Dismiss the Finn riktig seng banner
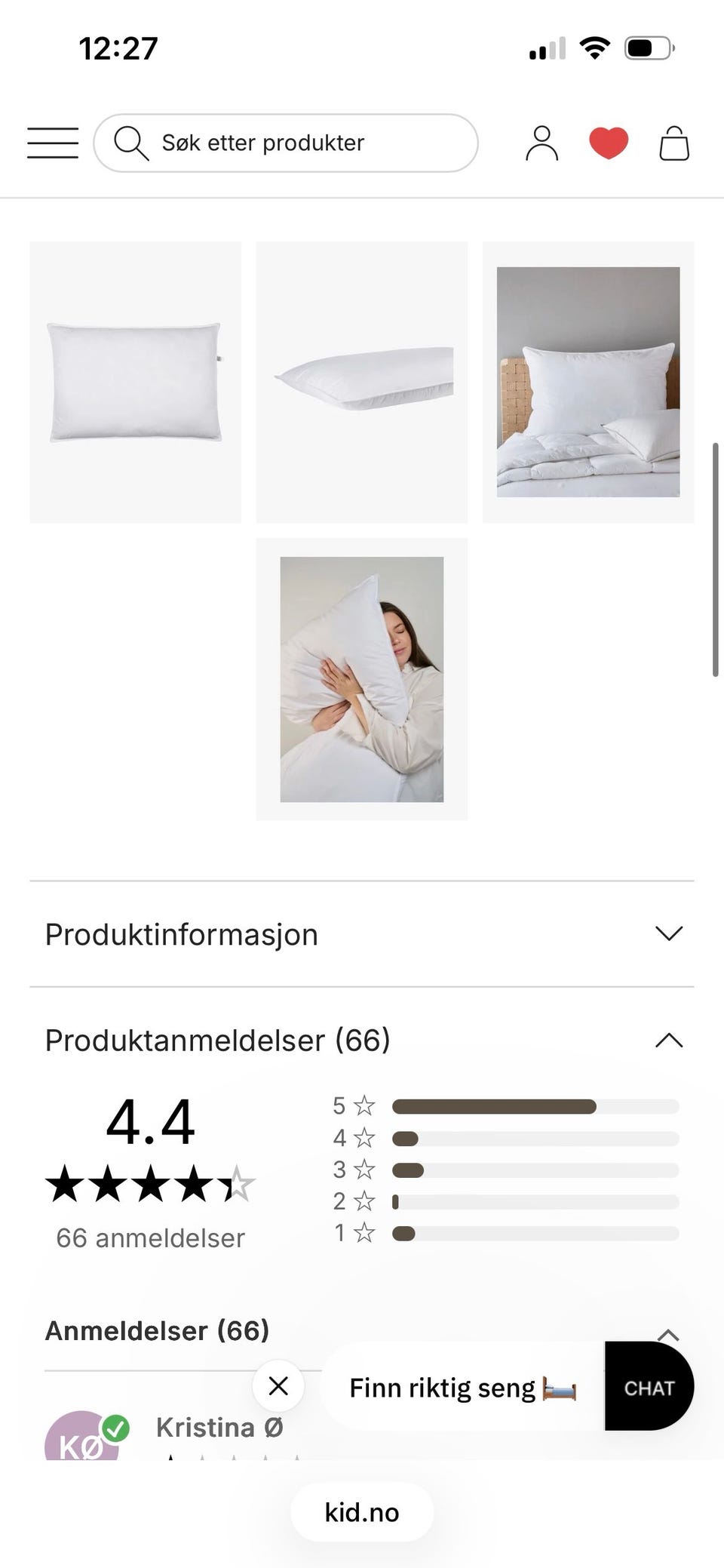The image size is (724, 1568). [x=278, y=1386]
